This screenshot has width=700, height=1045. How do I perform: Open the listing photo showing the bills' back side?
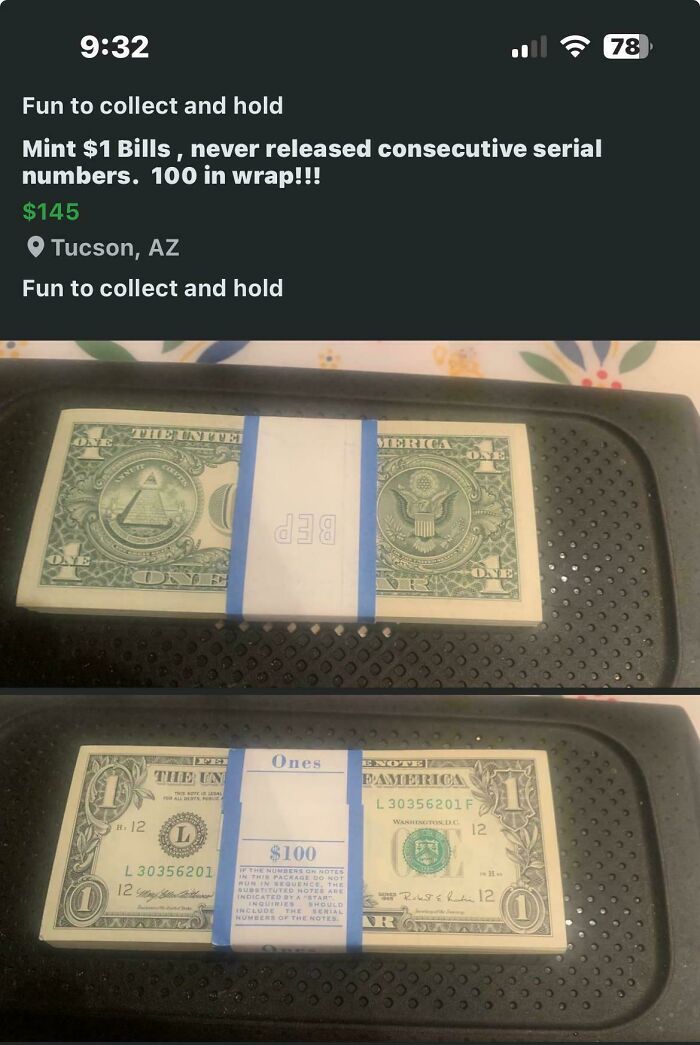(x=350, y=513)
